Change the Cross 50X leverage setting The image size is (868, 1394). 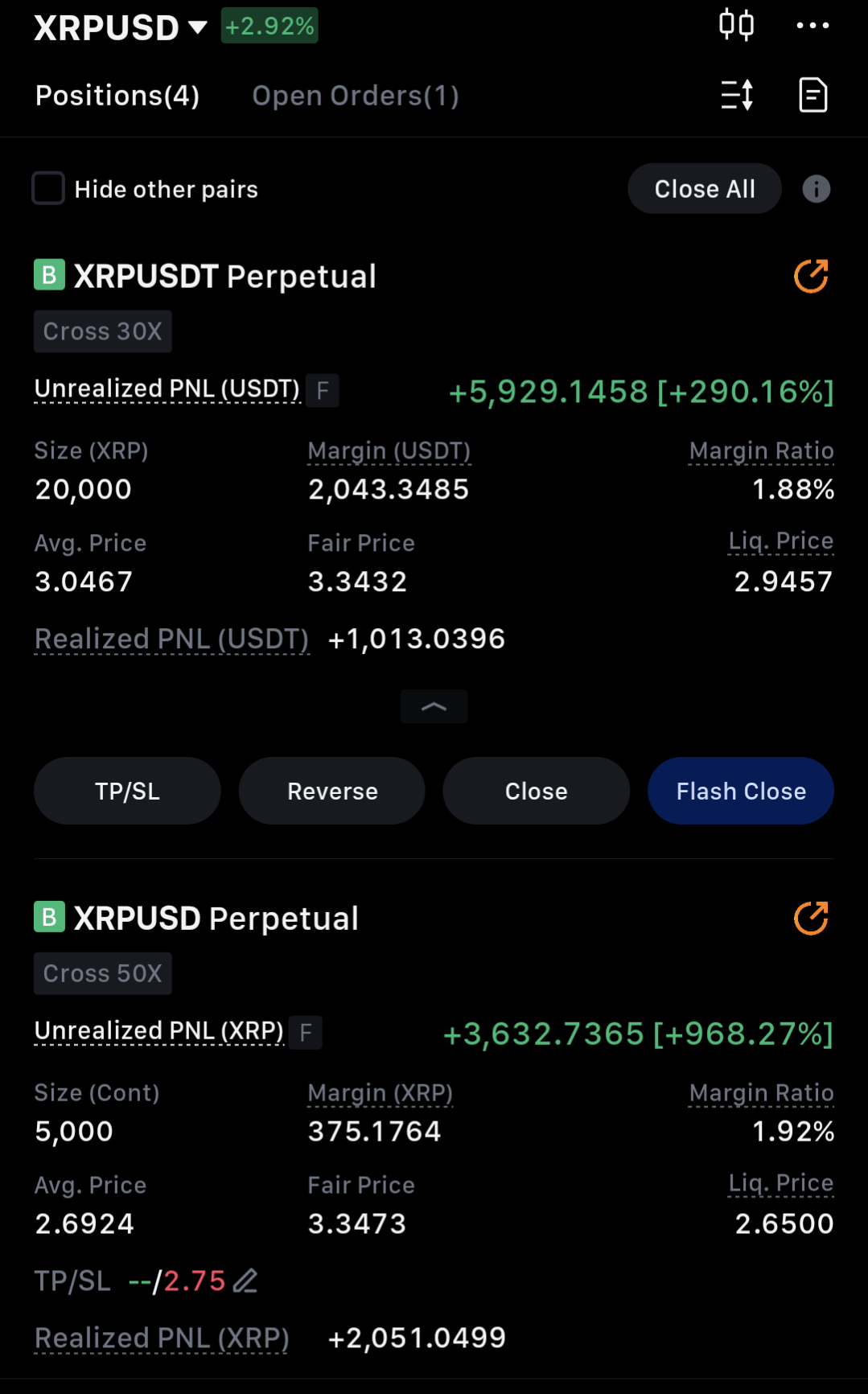click(103, 973)
